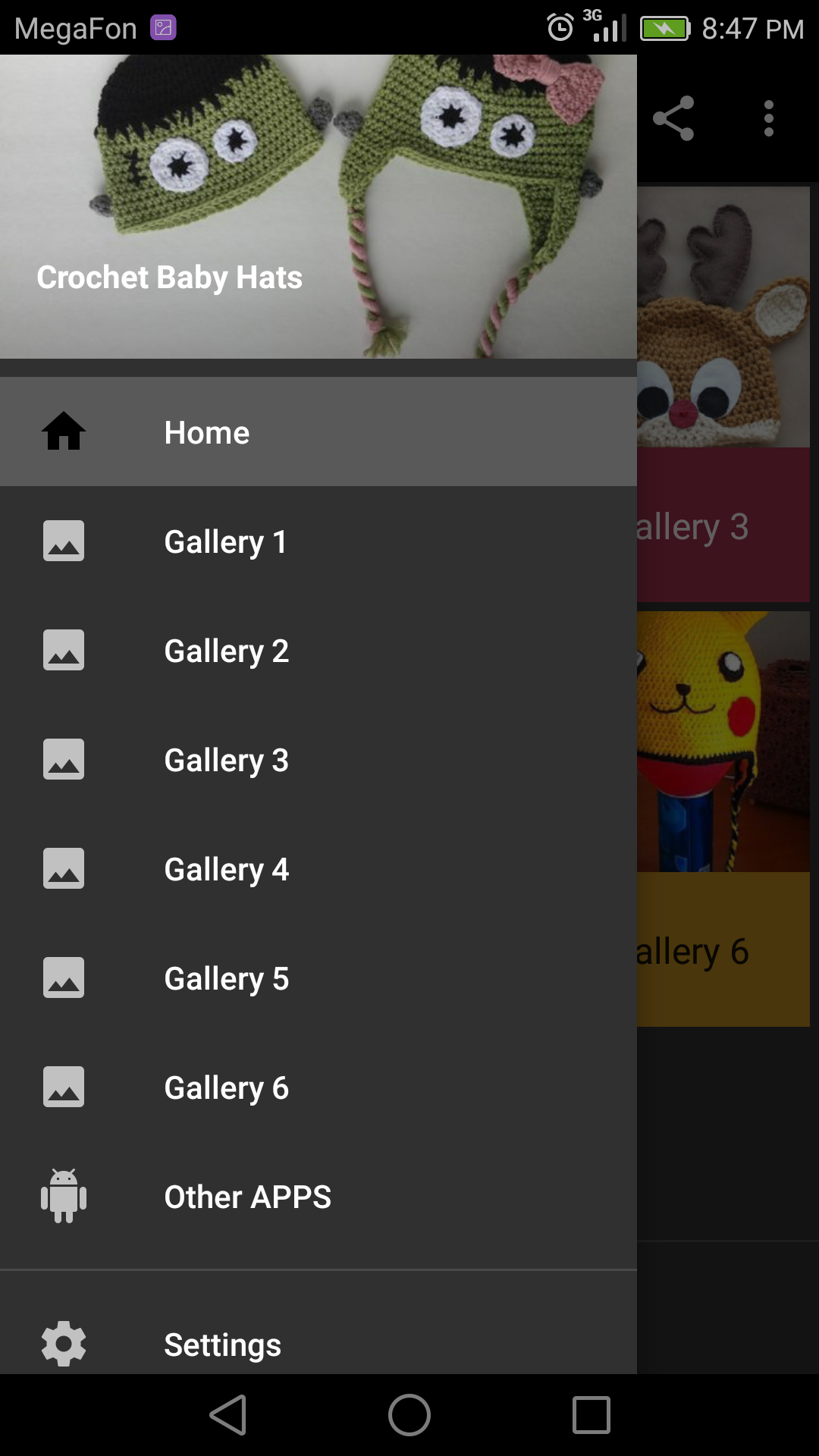819x1456 pixels.
Task: Tap the system back button
Action: click(228, 1415)
